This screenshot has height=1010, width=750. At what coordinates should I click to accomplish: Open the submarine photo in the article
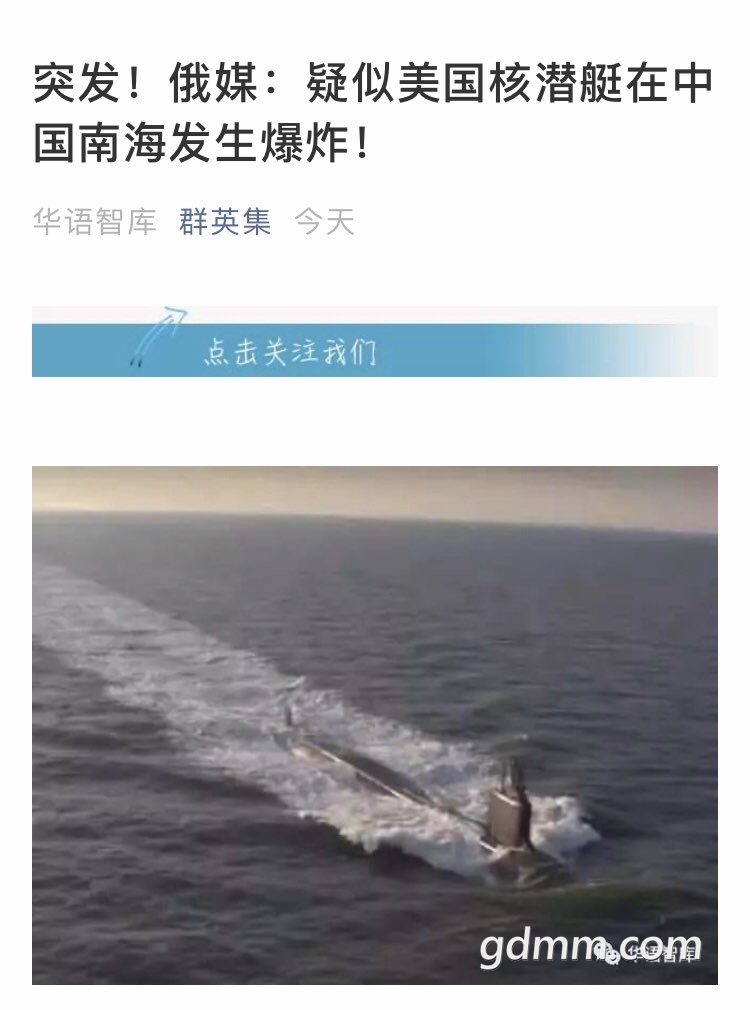click(x=374, y=724)
